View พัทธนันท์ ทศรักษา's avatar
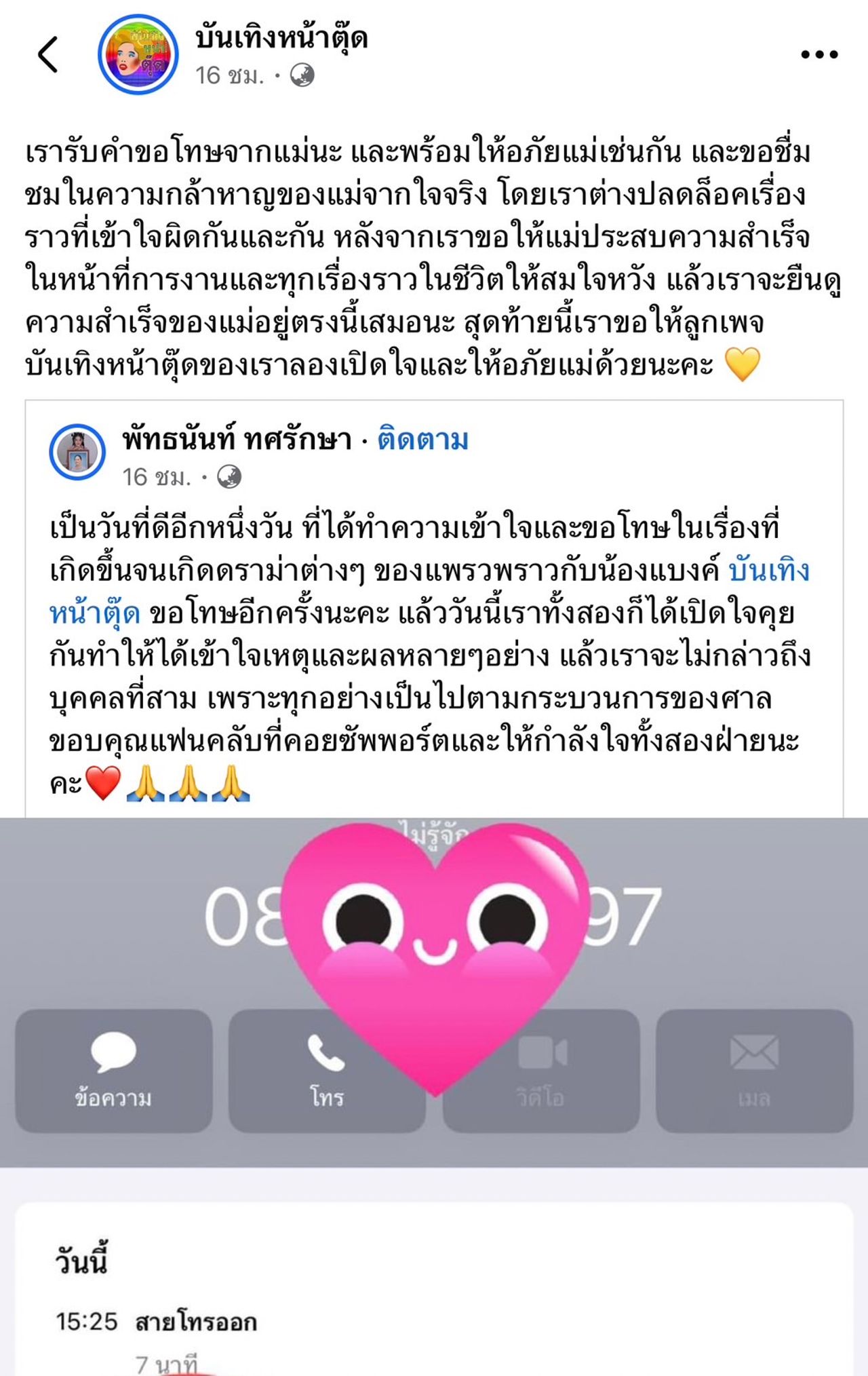The height and width of the screenshot is (1376, 868). tap(77, 452)
